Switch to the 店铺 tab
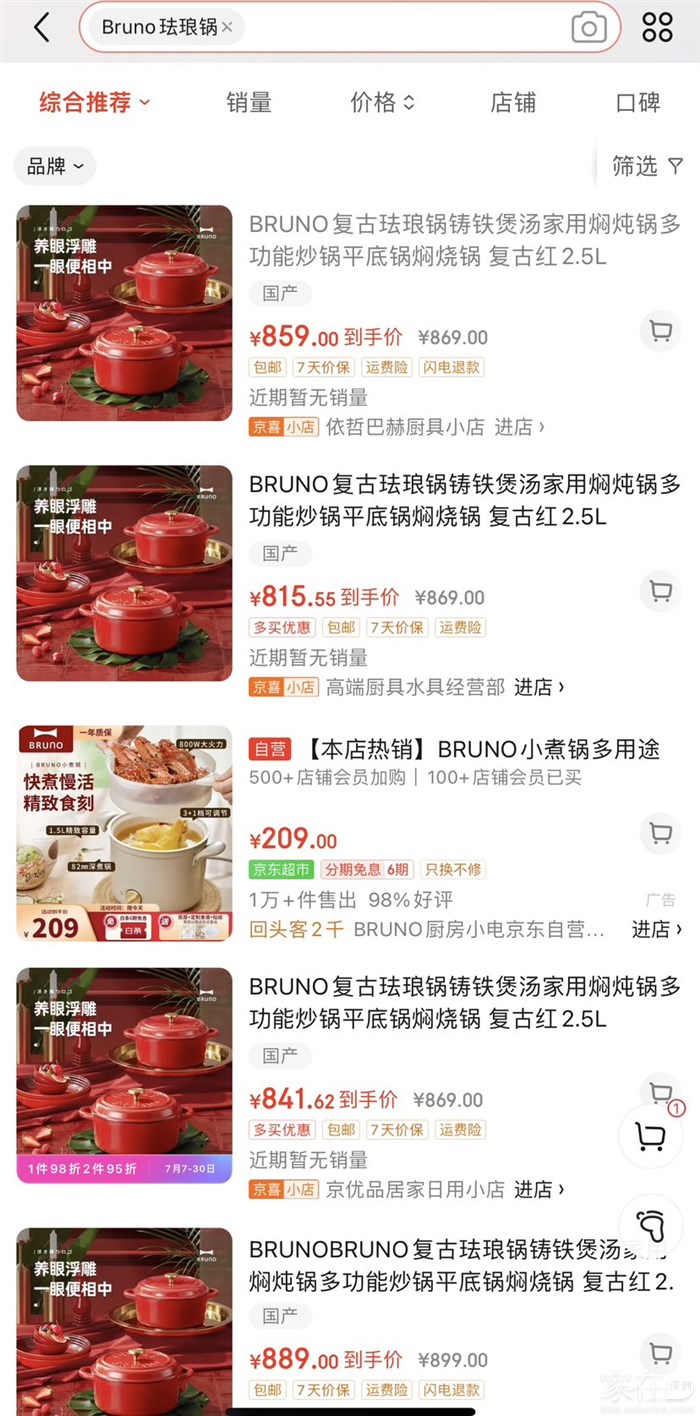This screenshot has width=700, height=1416. point(513,102)
